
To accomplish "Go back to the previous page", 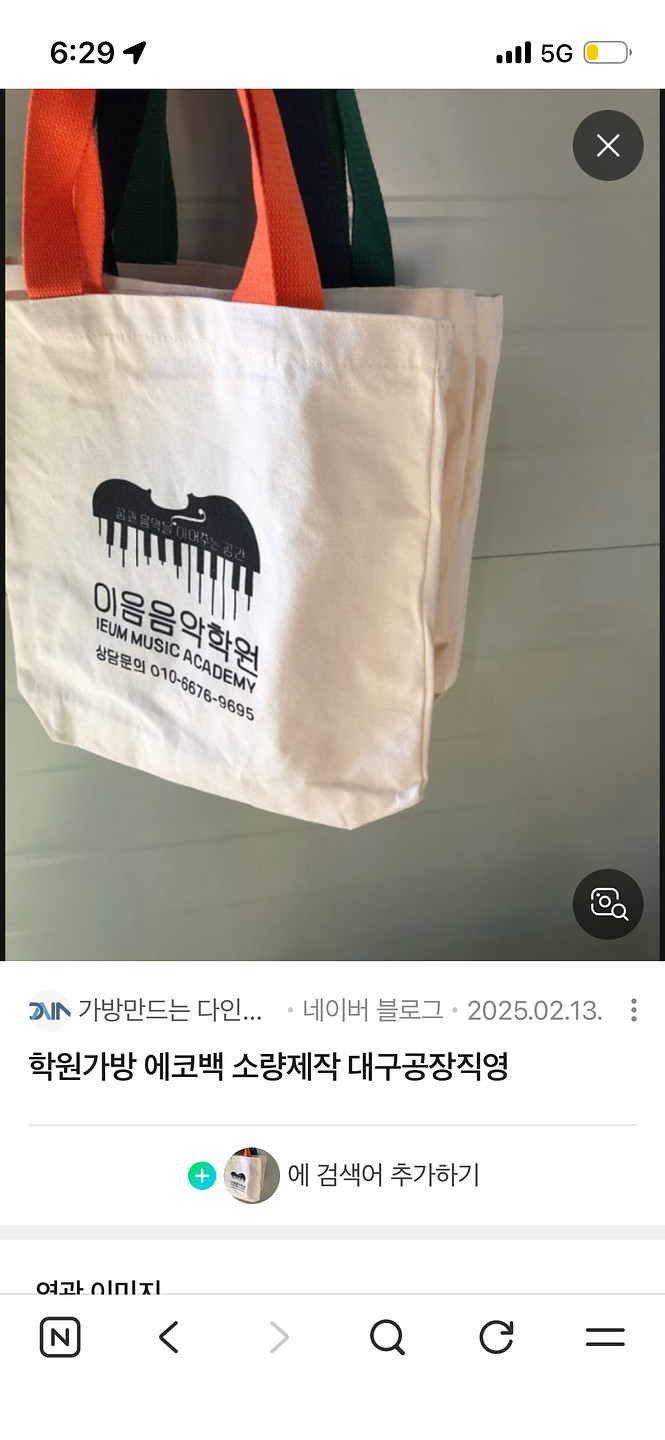I will (x=169, y=1337).
